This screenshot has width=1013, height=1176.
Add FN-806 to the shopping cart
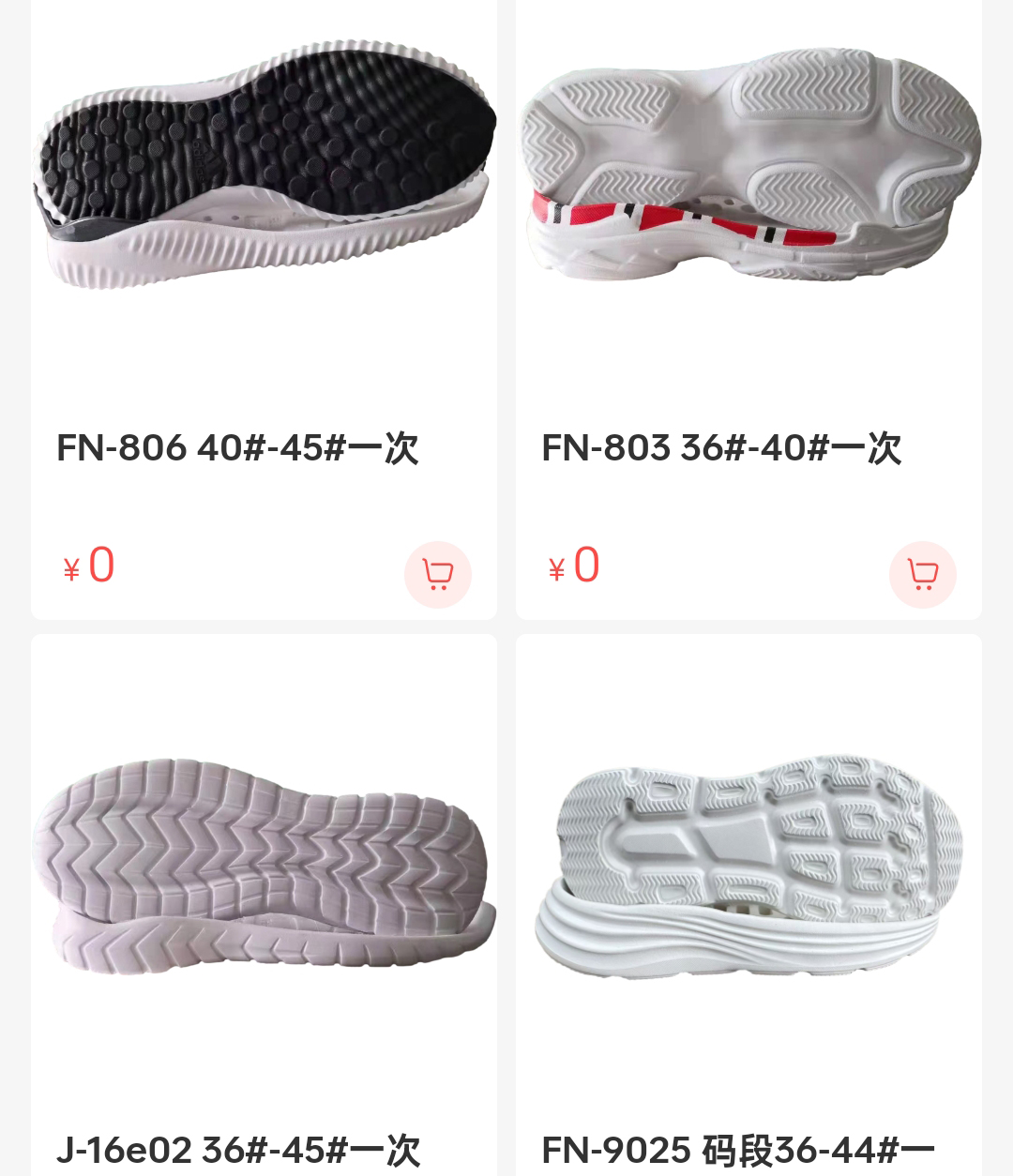click(x=437, y=574)
